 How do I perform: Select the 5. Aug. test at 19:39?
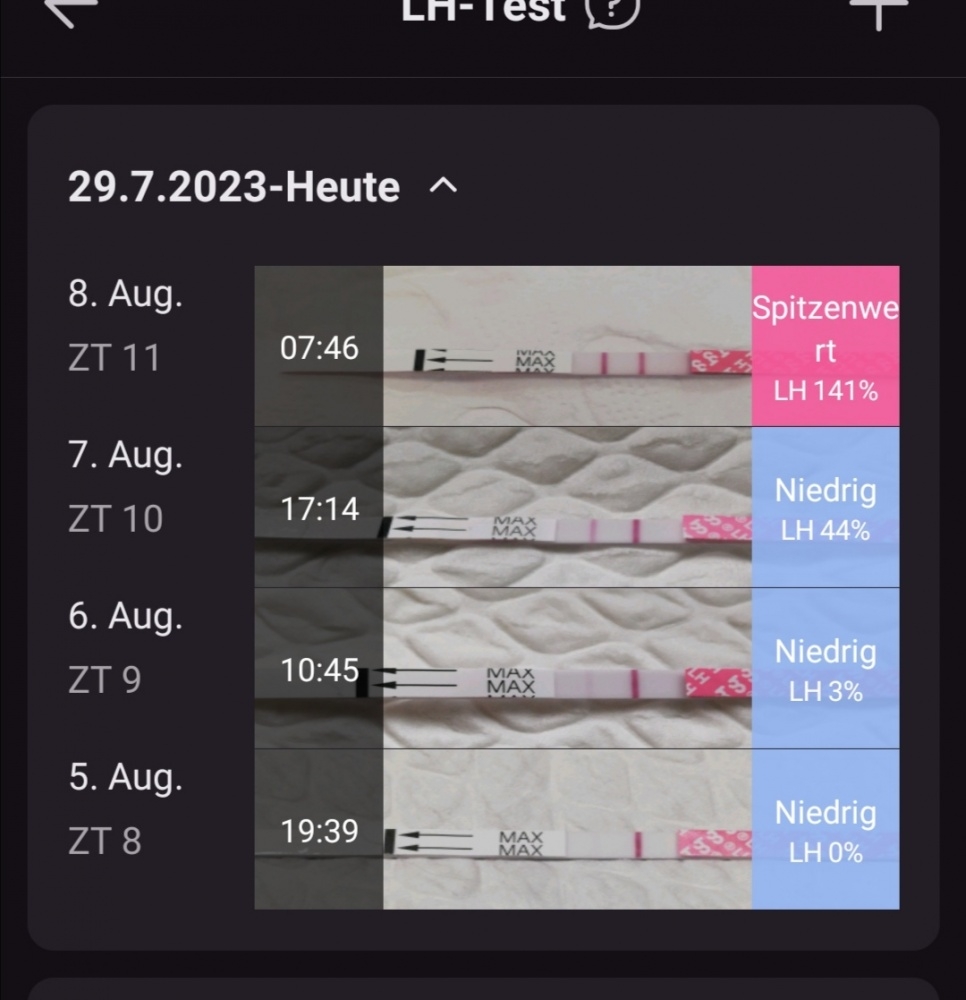point(576,830)
